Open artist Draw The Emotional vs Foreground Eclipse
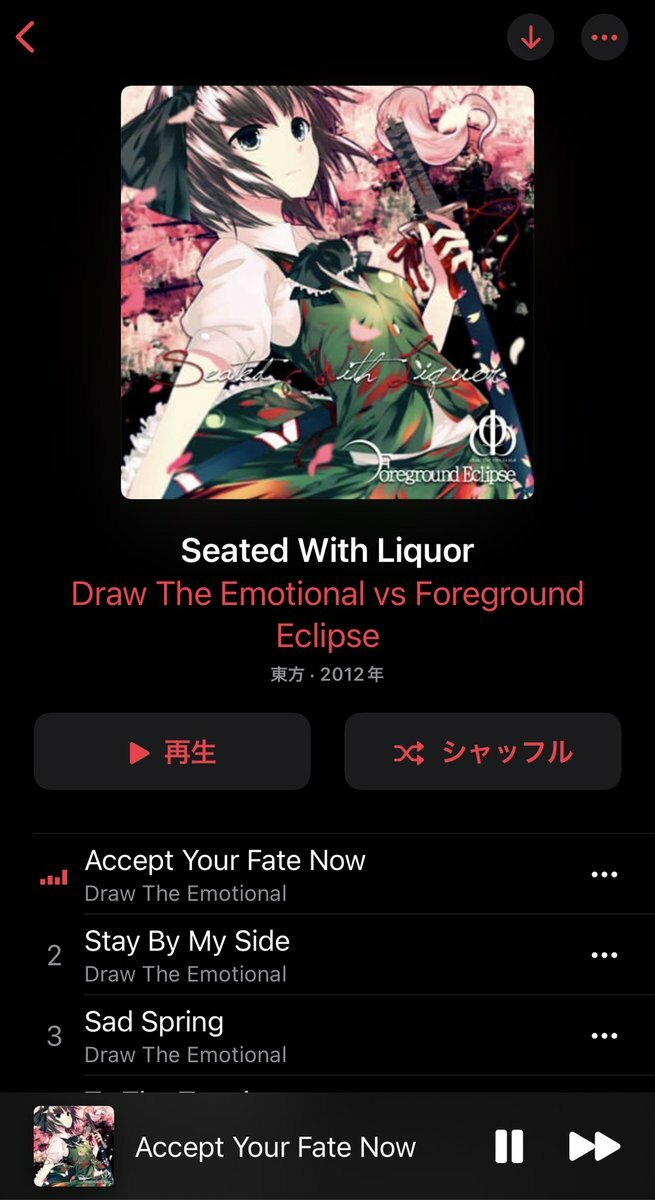This screenshot has width=655, height=1200. [327, 614]
